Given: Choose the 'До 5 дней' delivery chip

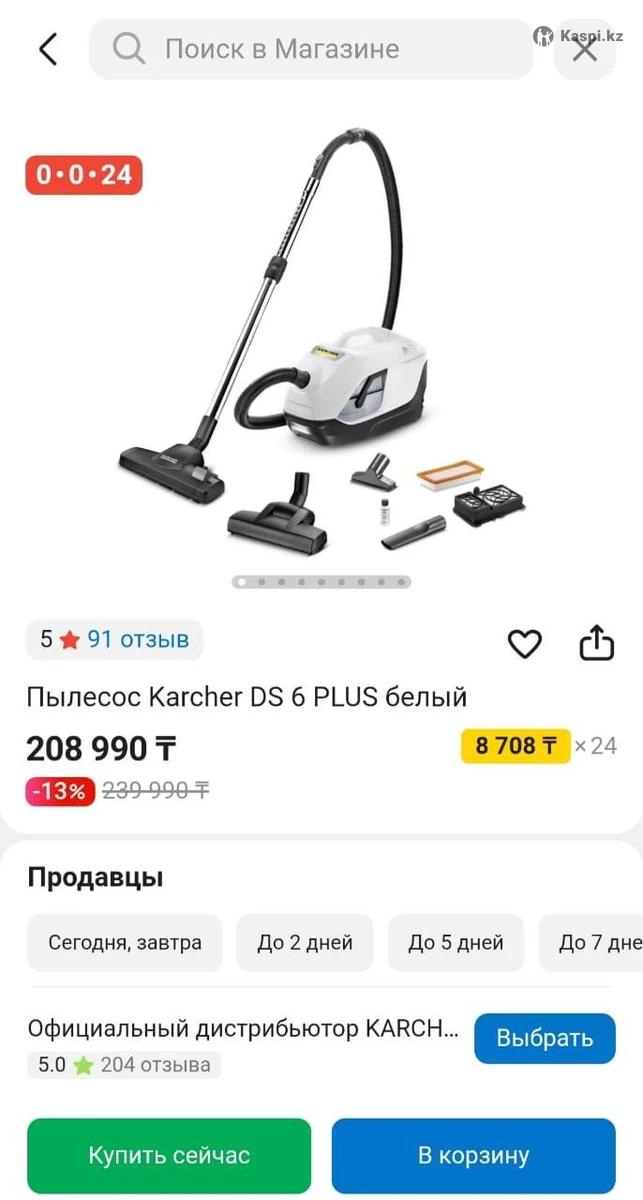Looking at the screenshot, I should (455, 942).
